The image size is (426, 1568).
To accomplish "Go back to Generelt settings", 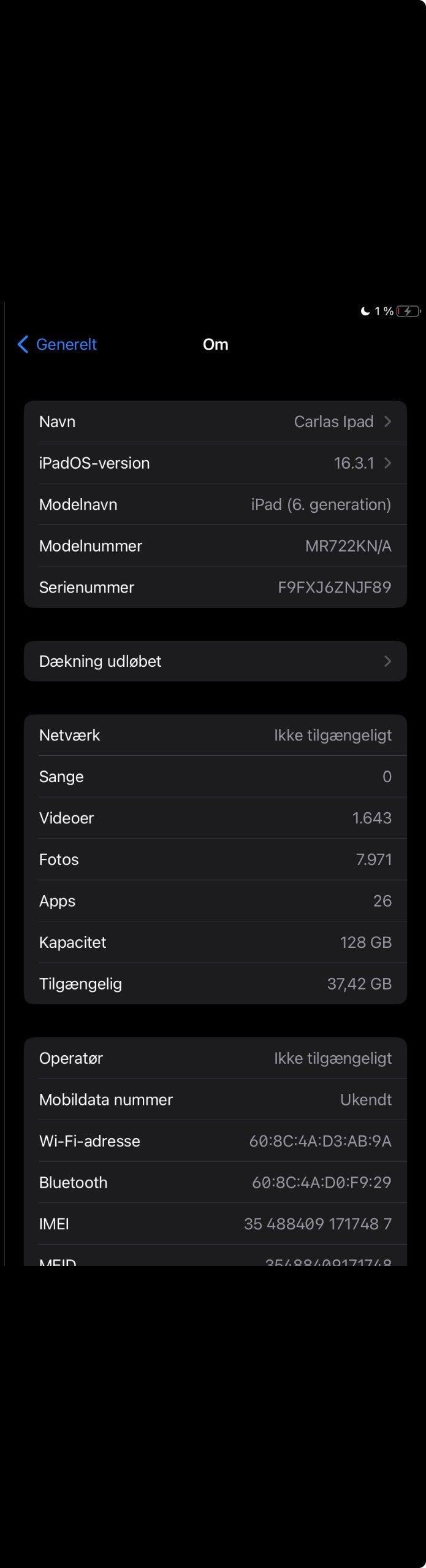I will [x=58, y=344].
